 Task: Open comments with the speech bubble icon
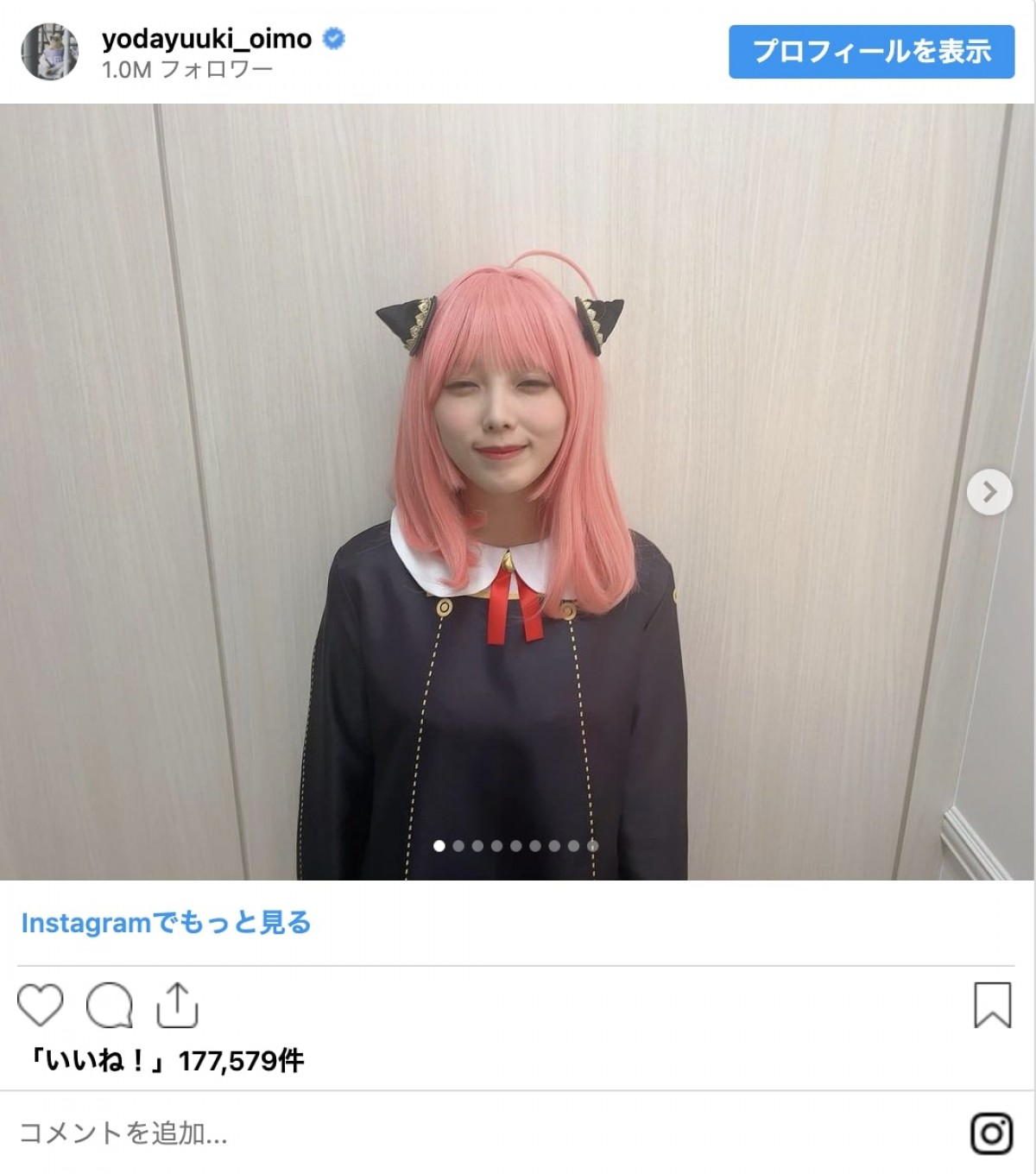(x=110, y=1006)
